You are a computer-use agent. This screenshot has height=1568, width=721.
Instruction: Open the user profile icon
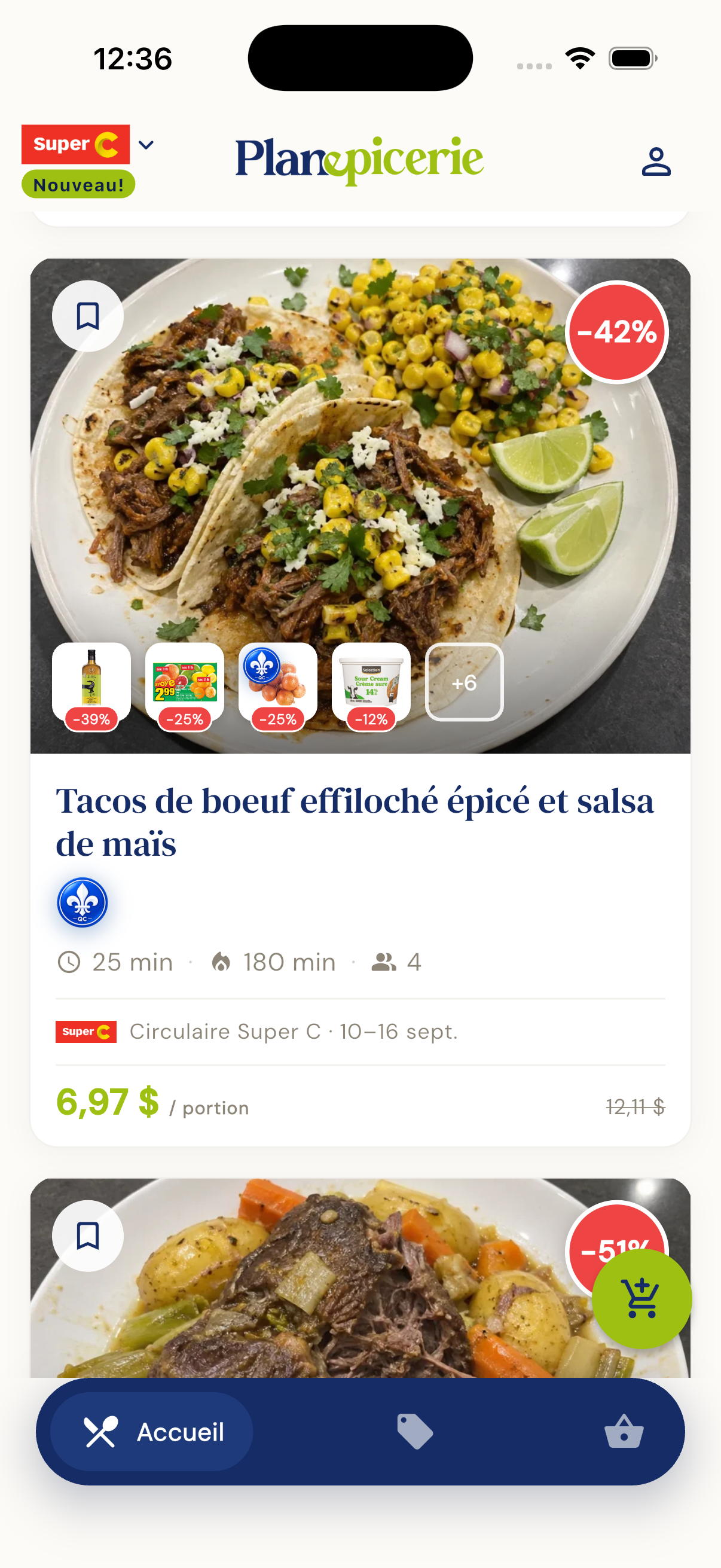[656, 161]
